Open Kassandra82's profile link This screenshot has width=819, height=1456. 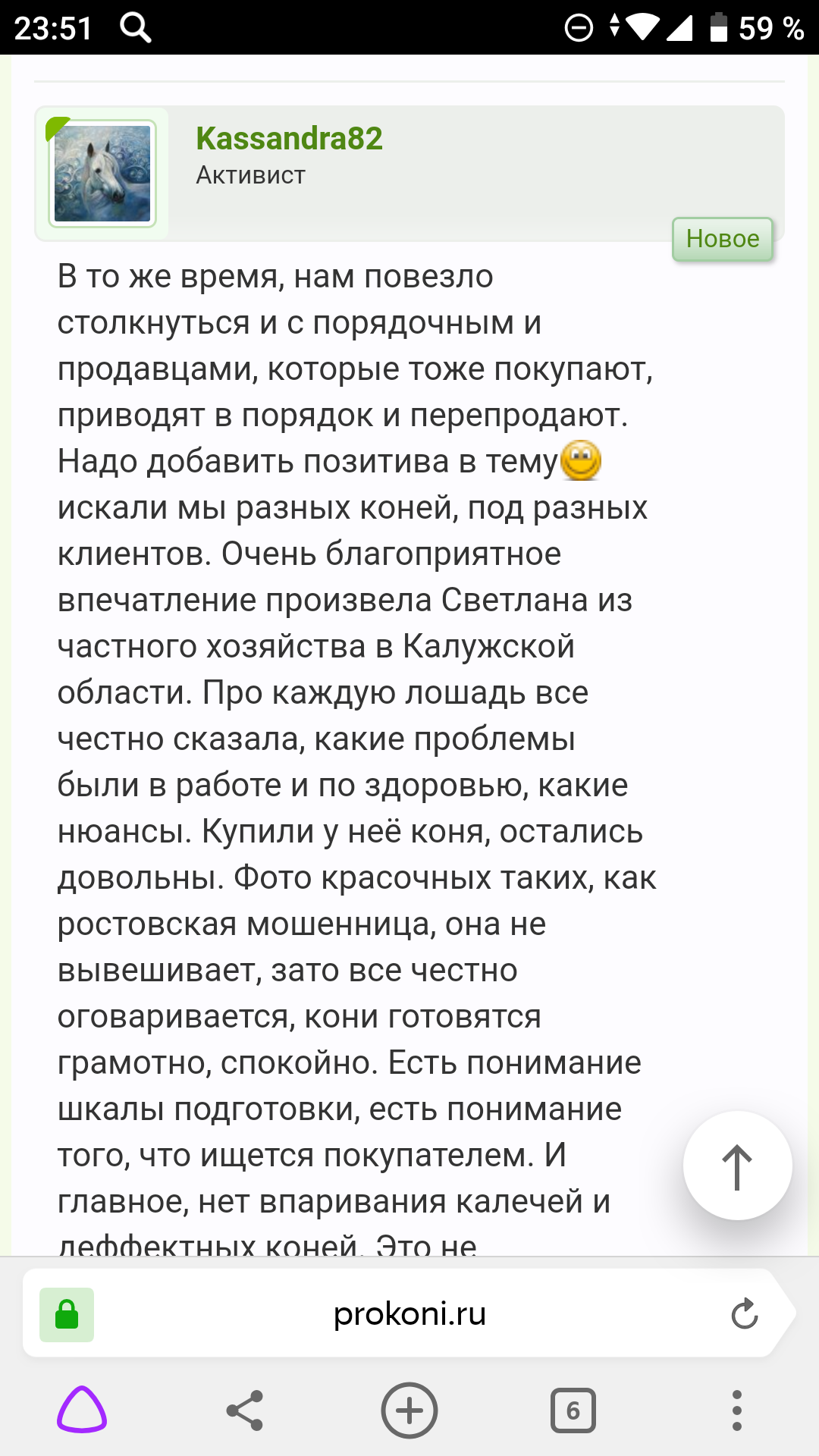tap(289, 139)
